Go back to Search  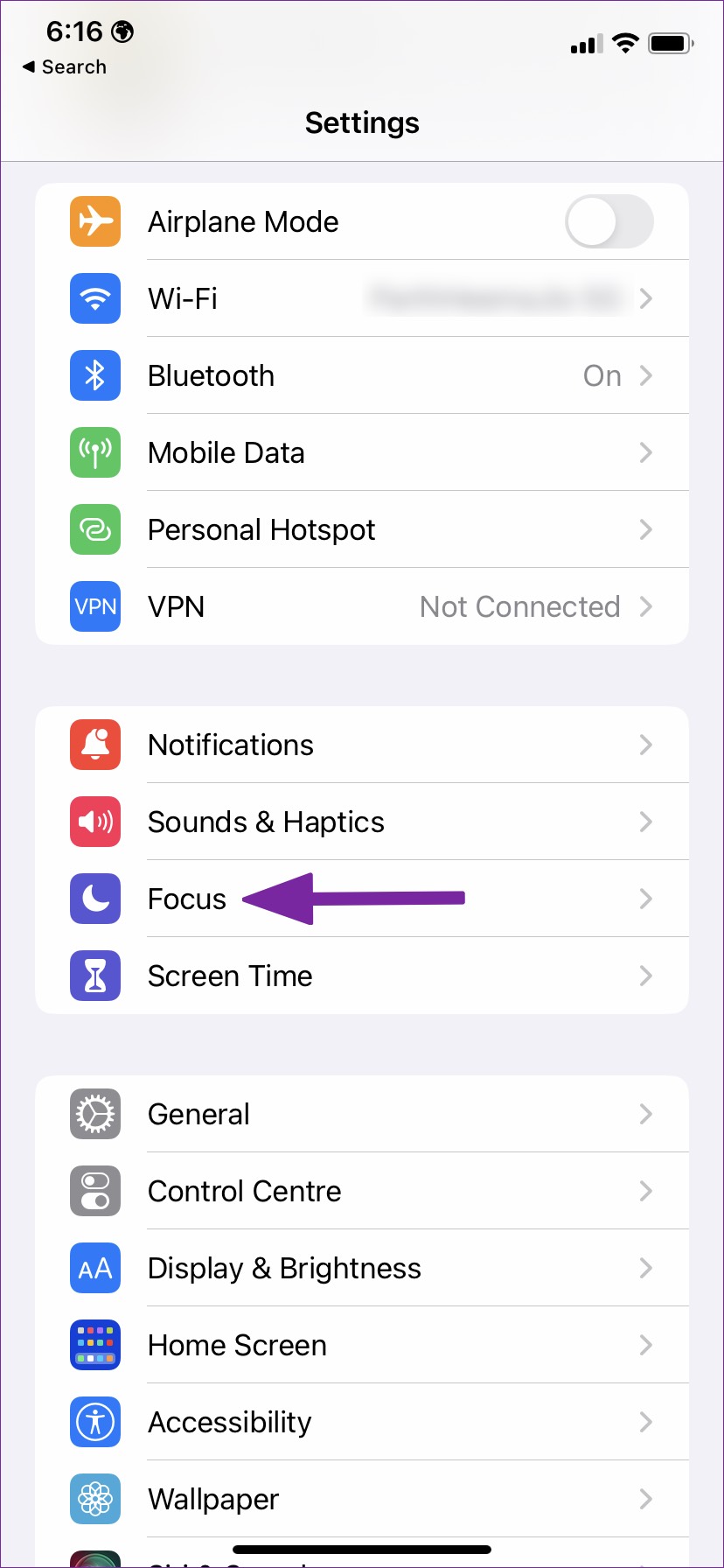(x=64, y=66)
